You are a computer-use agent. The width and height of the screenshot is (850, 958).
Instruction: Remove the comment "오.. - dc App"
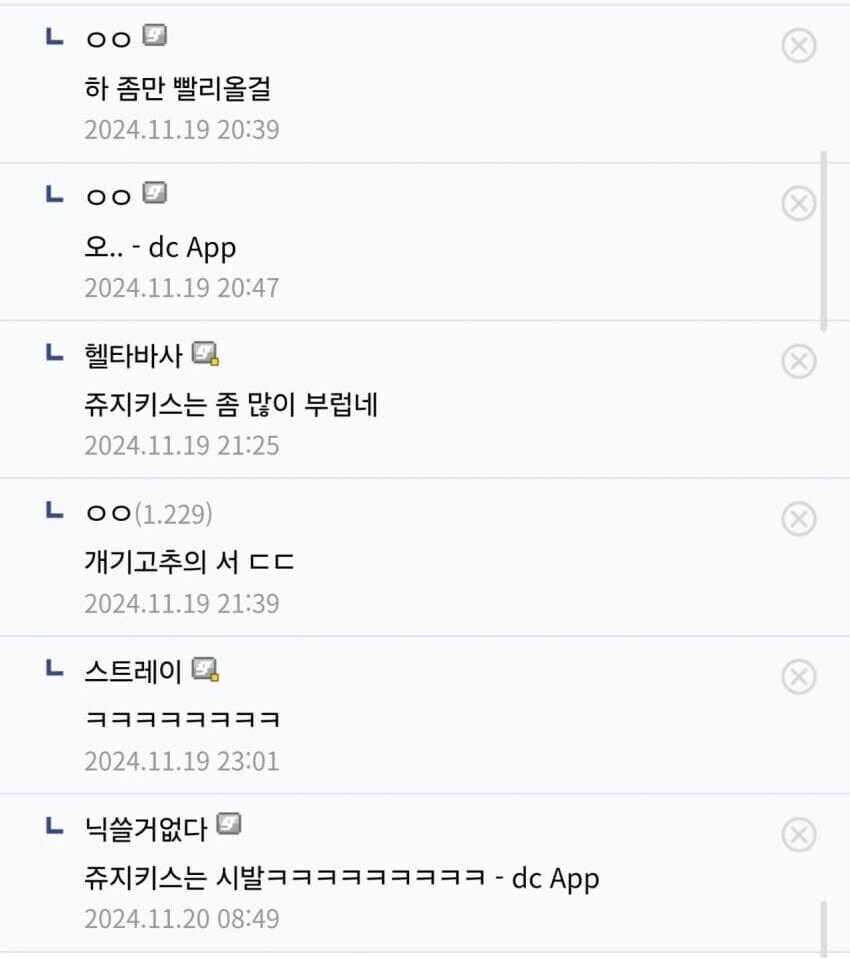798,203
